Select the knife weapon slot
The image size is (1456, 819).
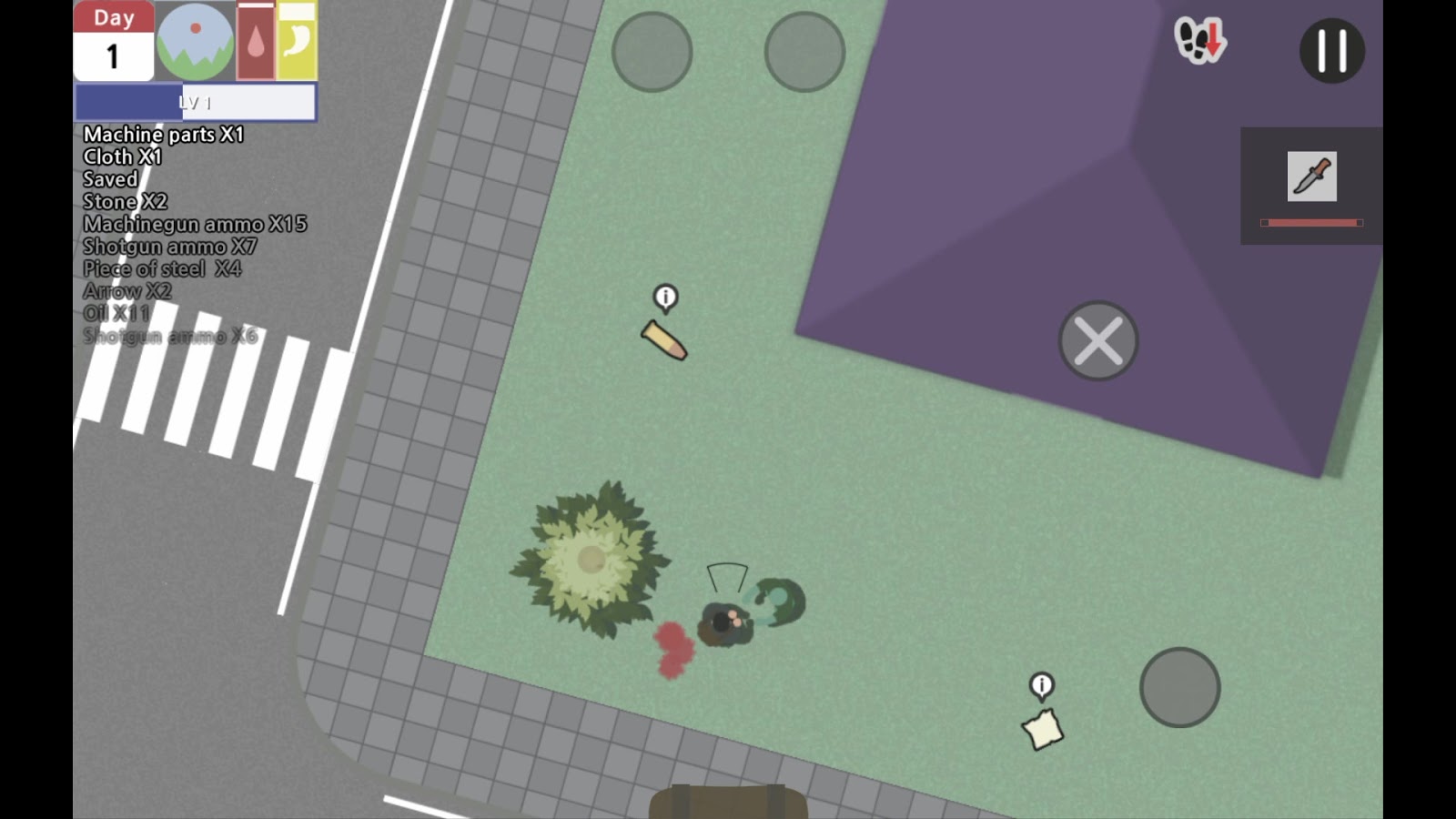tap(1311, 177)
